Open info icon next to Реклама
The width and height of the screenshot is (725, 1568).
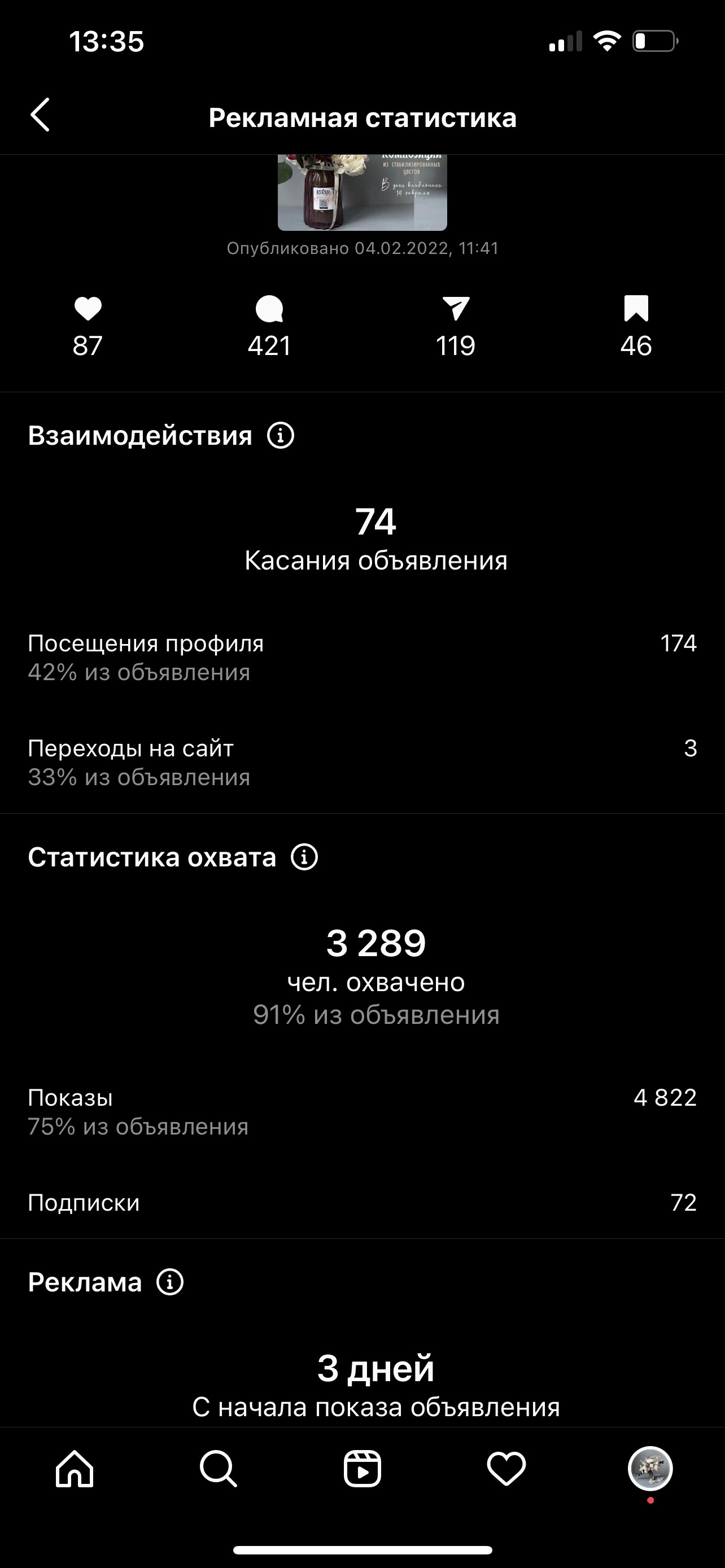point(170,1282)
